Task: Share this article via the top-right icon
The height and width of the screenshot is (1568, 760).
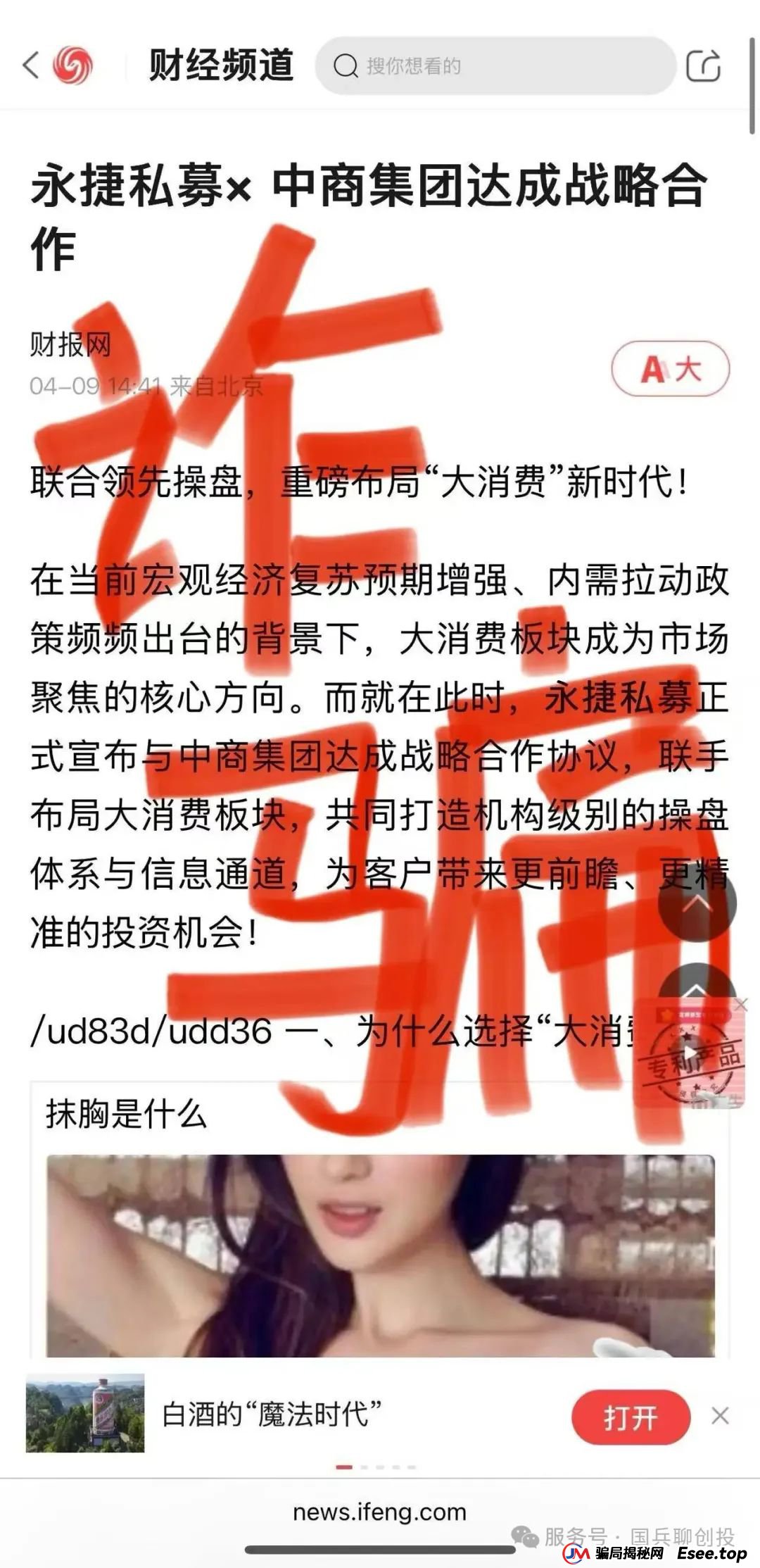Action: tap(703, 66)
